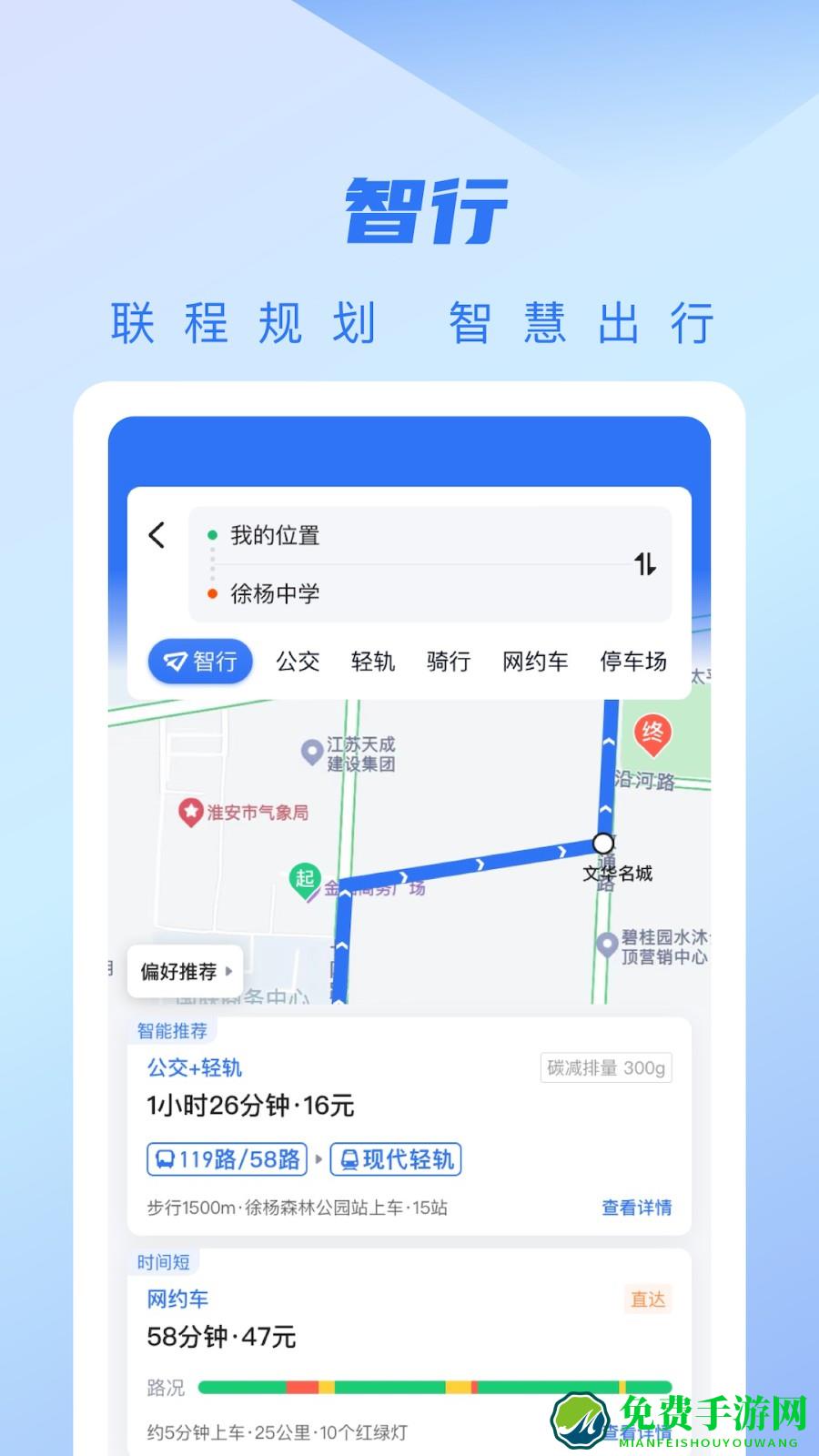
Task: Click chevron between bus and metro segments
Action: point(319,1159)
